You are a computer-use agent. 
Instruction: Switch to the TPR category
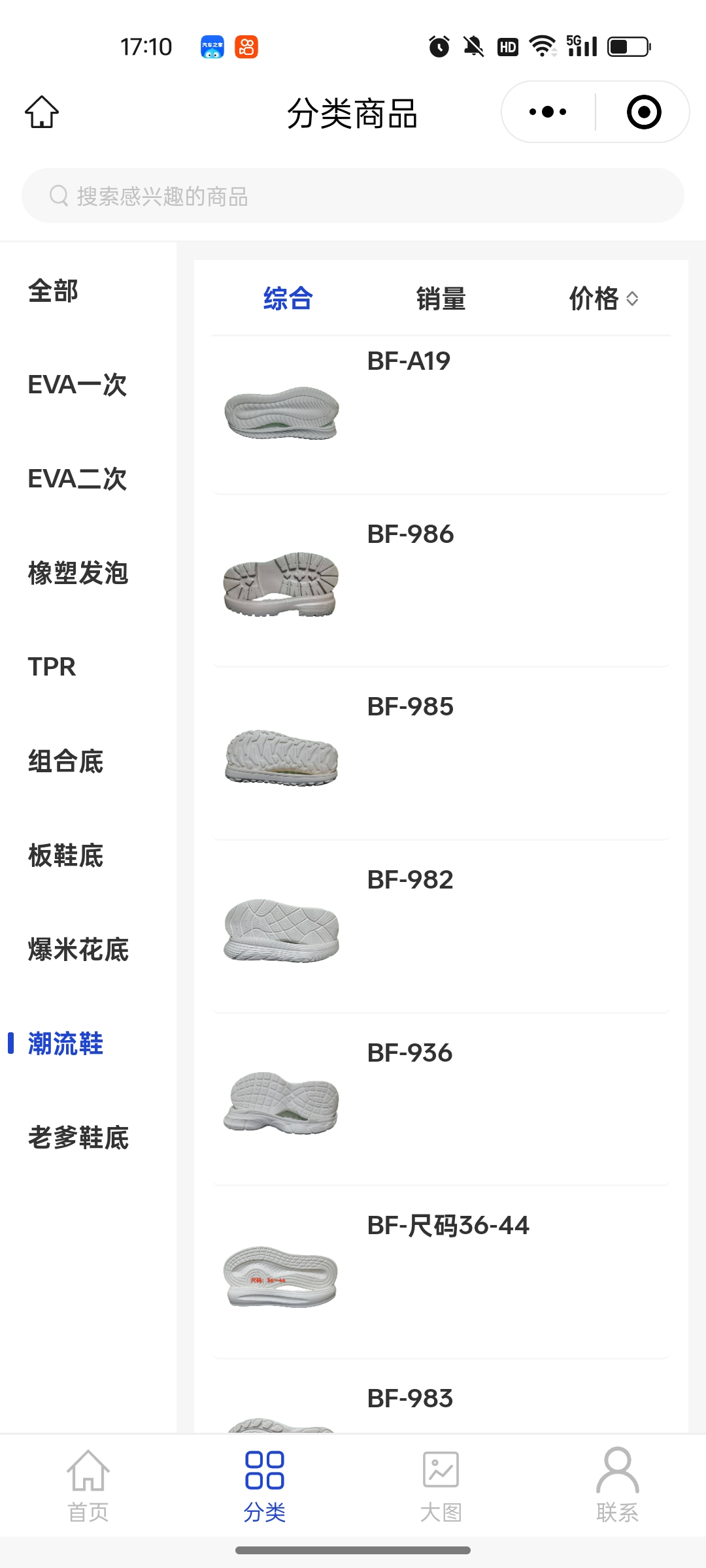tap(52, 667)
